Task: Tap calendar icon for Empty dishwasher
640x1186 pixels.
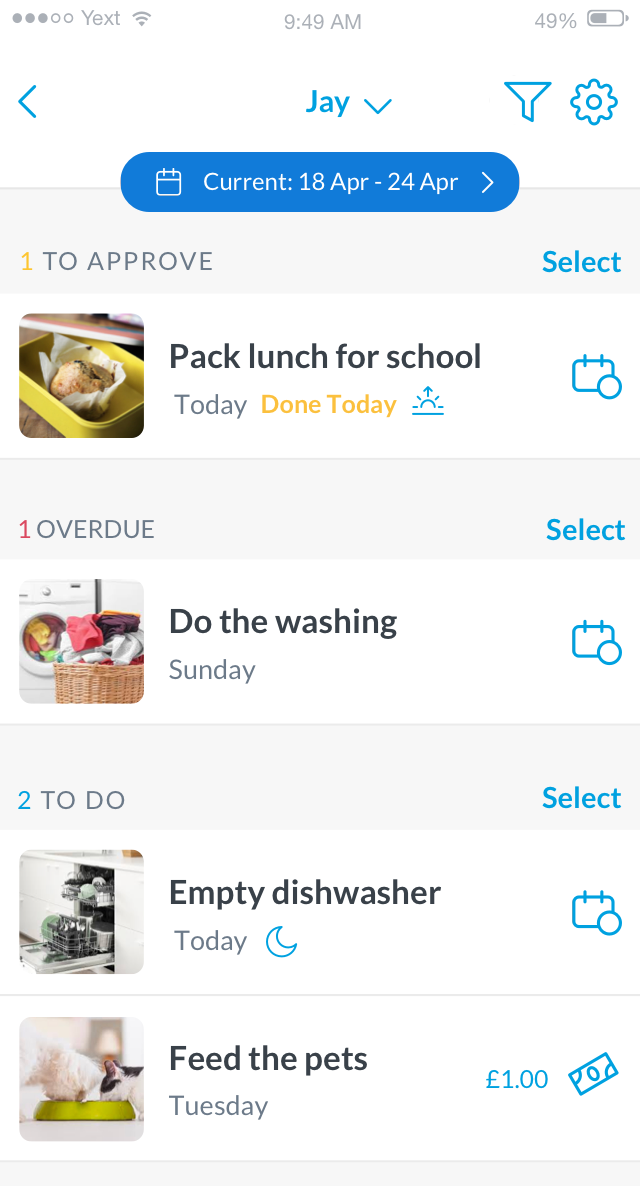Action: 595,912
